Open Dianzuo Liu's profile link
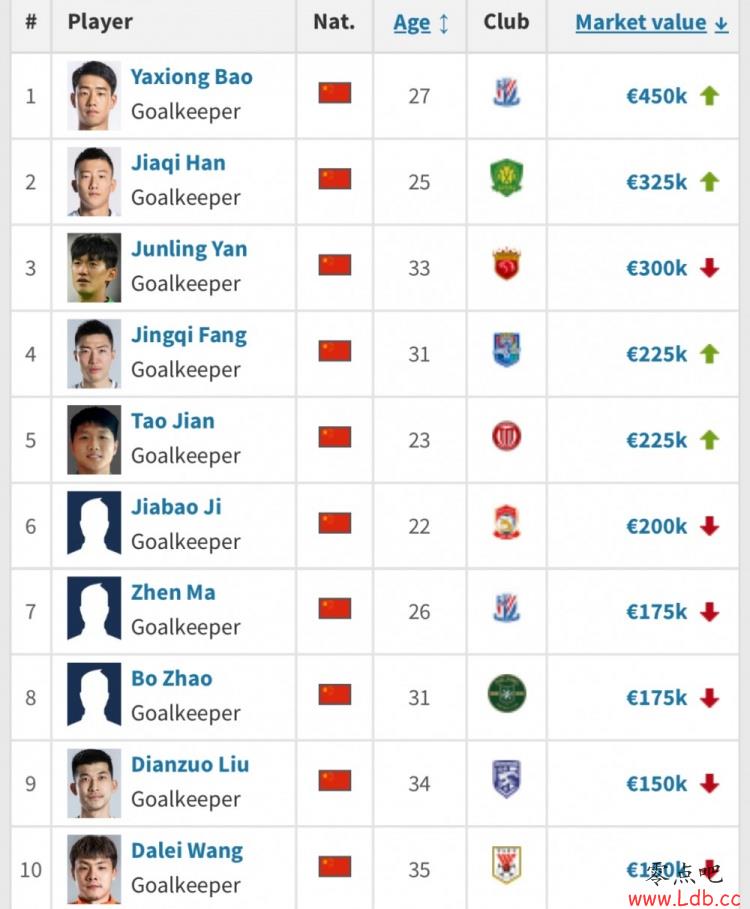Viewport: 750px width, 909px height. pyautogui.click(x=190, y=765)
